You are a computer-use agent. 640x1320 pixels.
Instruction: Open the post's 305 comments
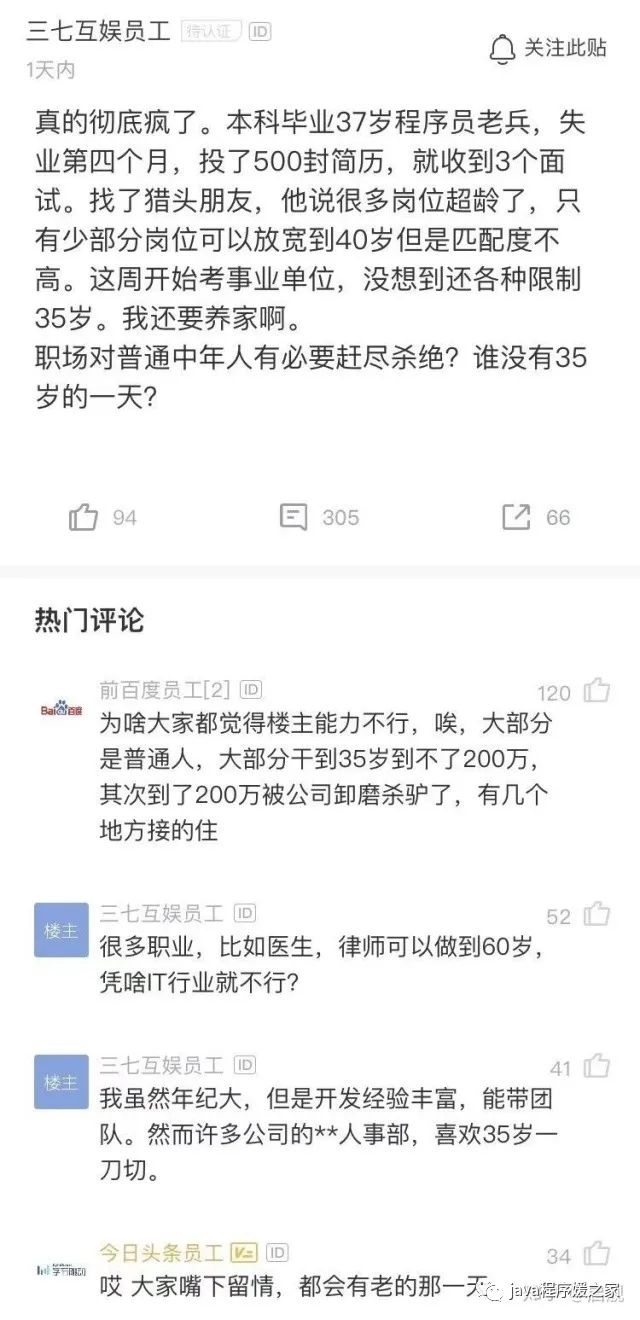(294, 516)
